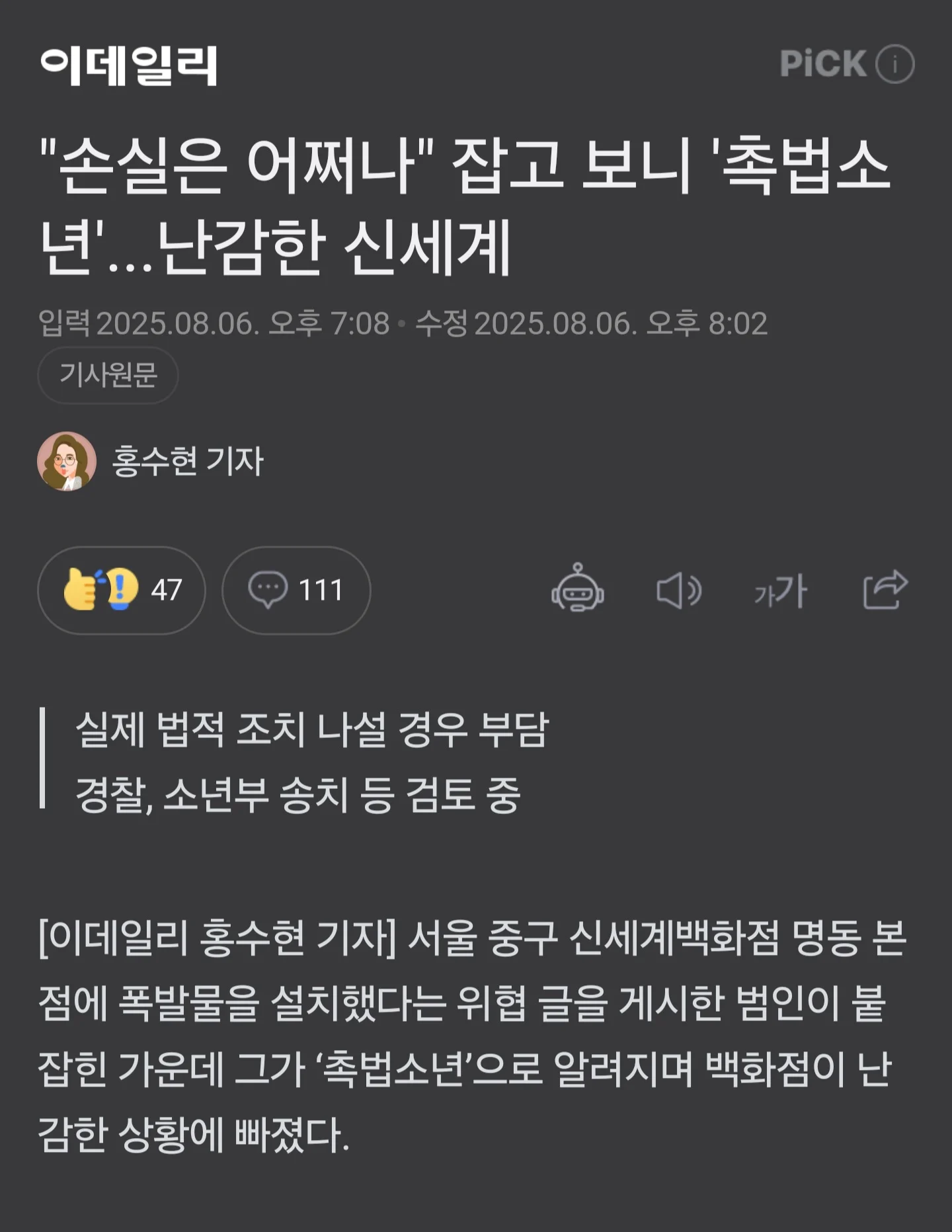
Task: Open the PiCK info icon
Action: point(894,64)
